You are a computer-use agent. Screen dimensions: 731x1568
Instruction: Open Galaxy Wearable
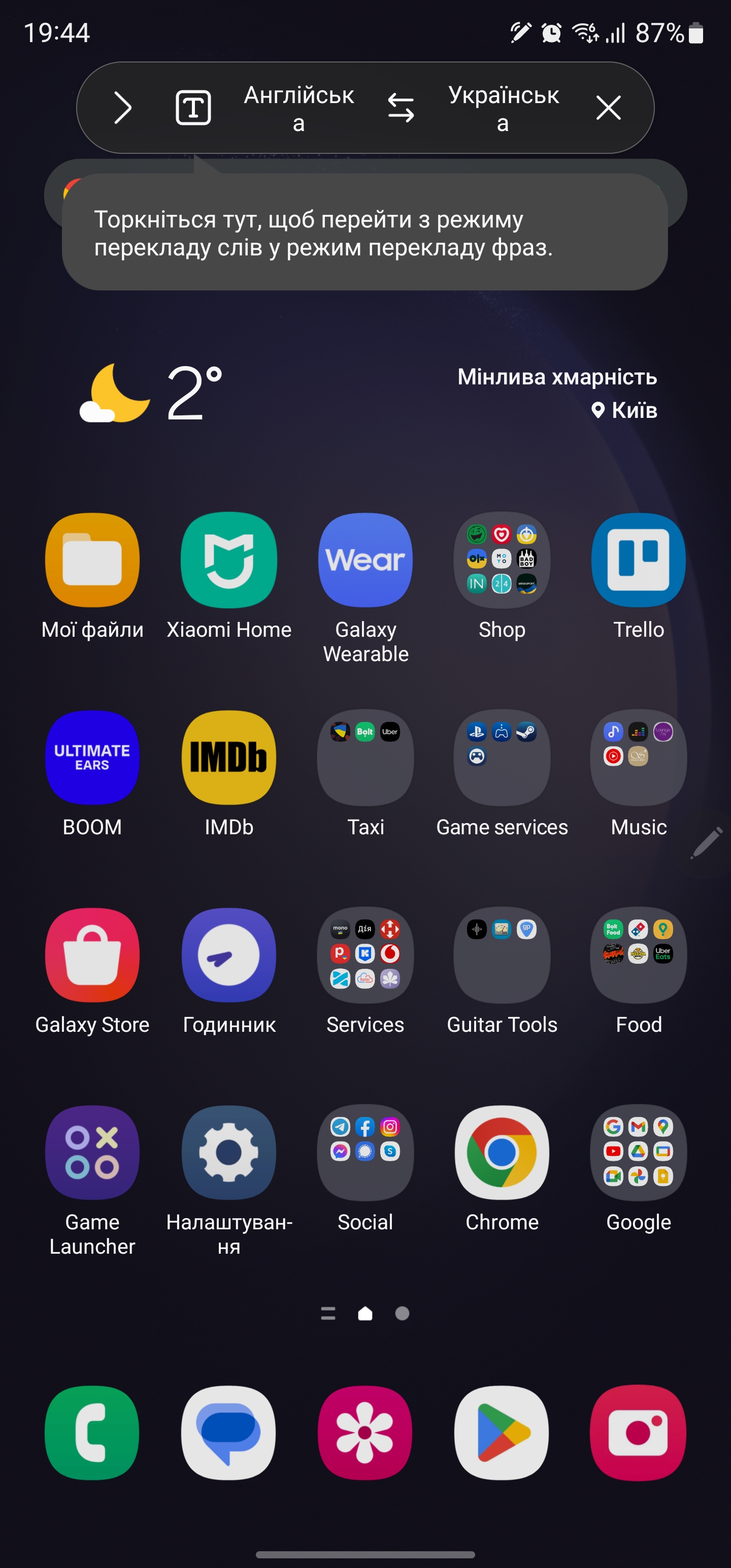[365, 561]
